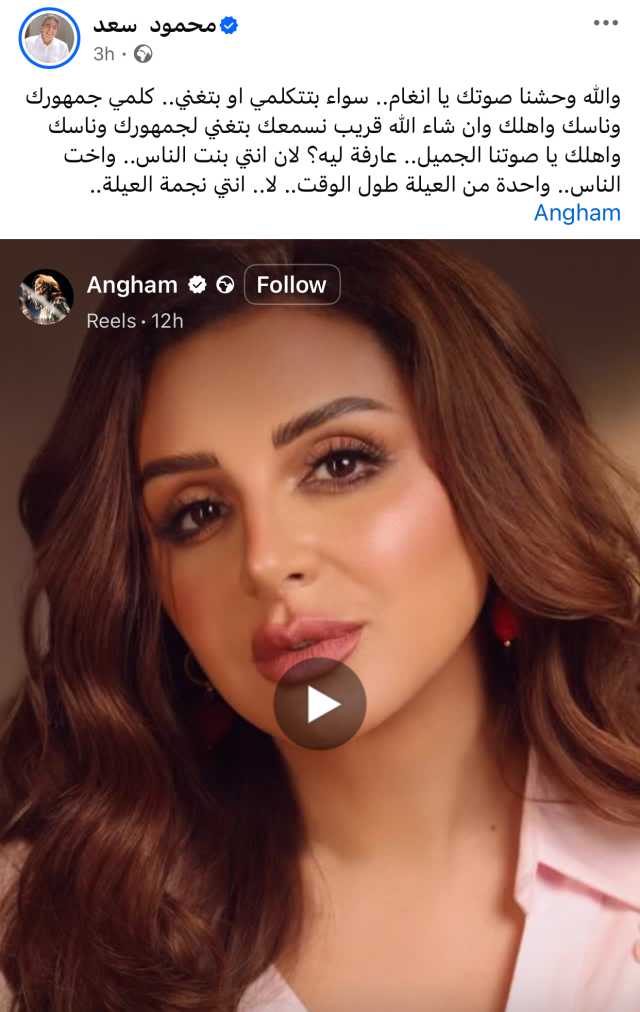Follow the Angham page
Viewport: 640px width, 1012px height.
(291, 285)
